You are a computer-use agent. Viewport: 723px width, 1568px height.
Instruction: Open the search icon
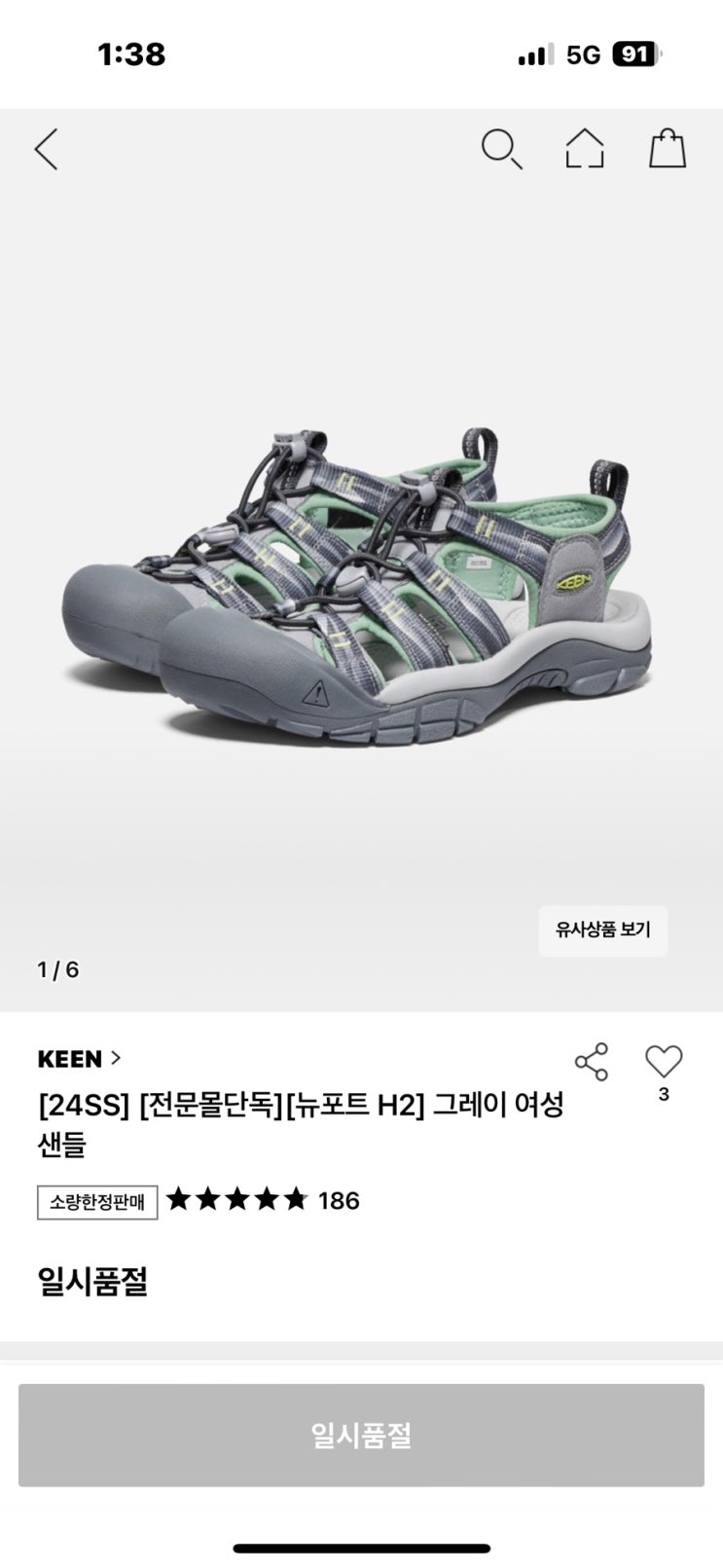[501, 150]
